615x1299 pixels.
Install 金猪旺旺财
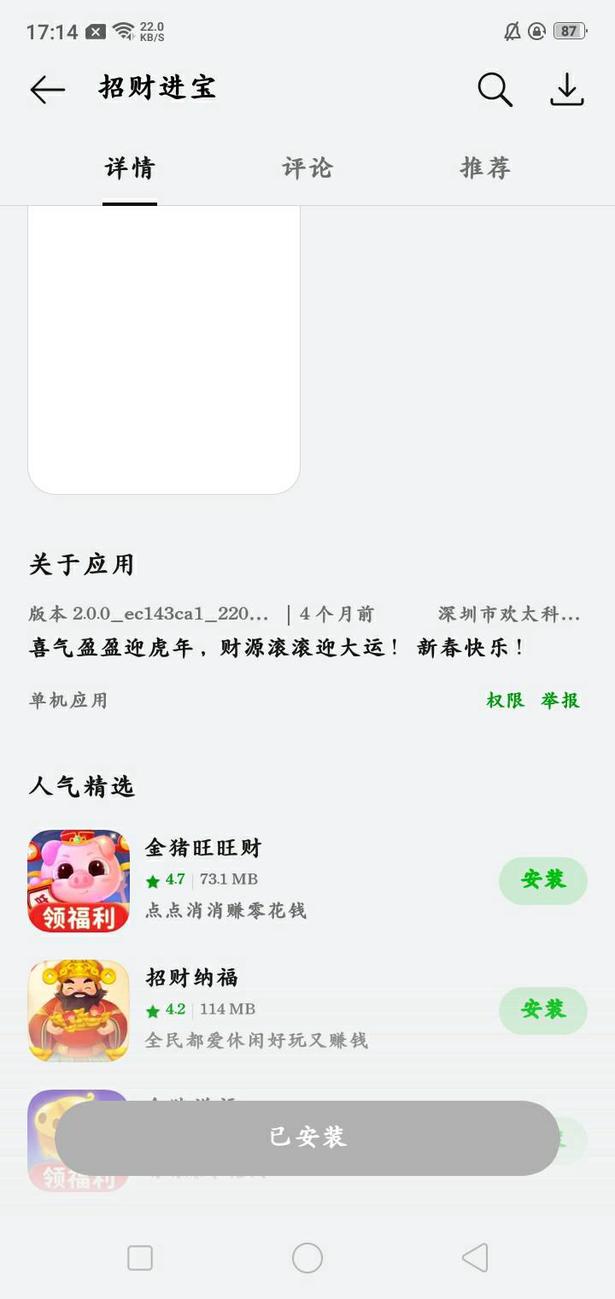(543, 880)
